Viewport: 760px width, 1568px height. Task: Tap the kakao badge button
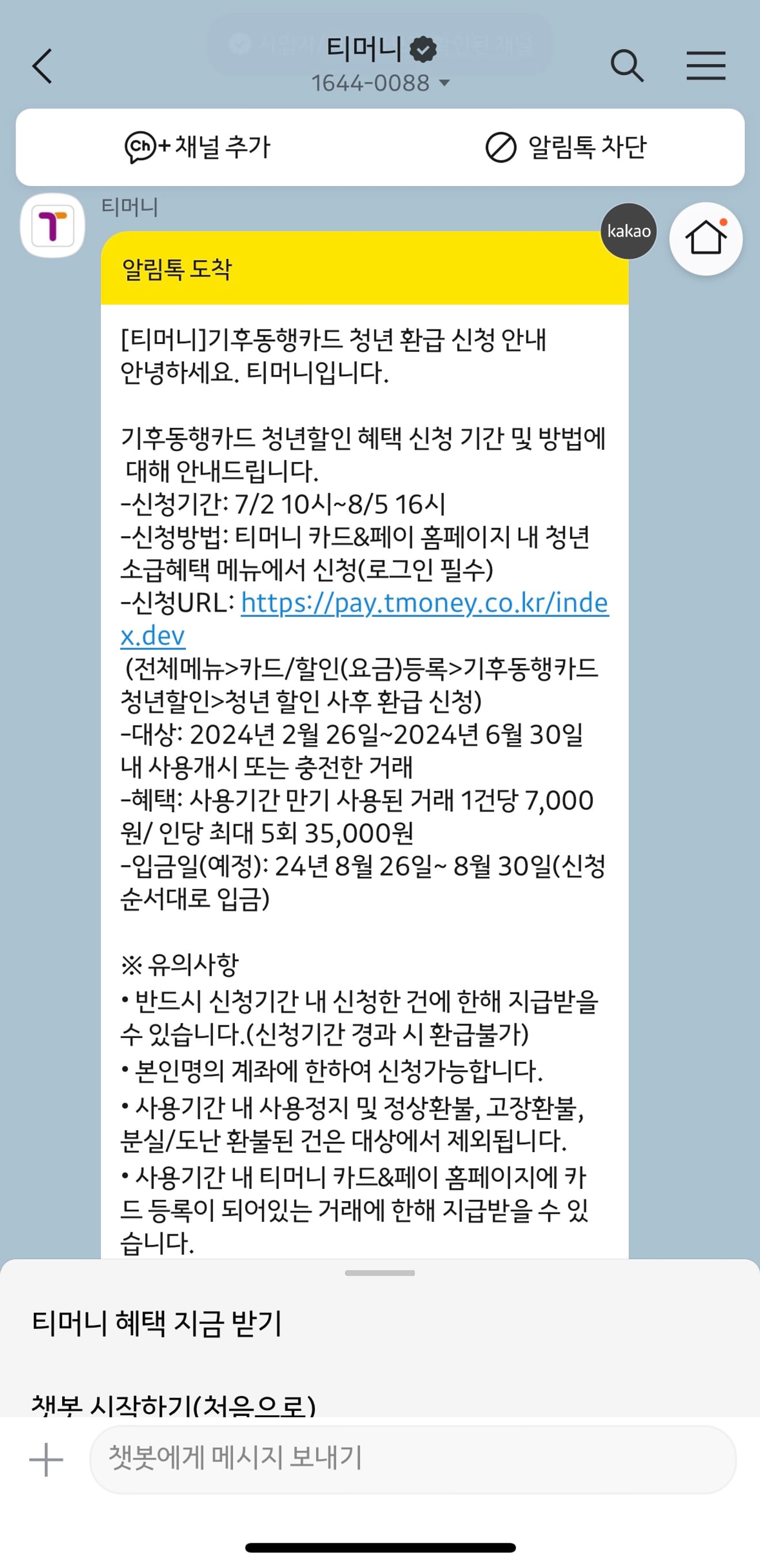click(629, 232)
